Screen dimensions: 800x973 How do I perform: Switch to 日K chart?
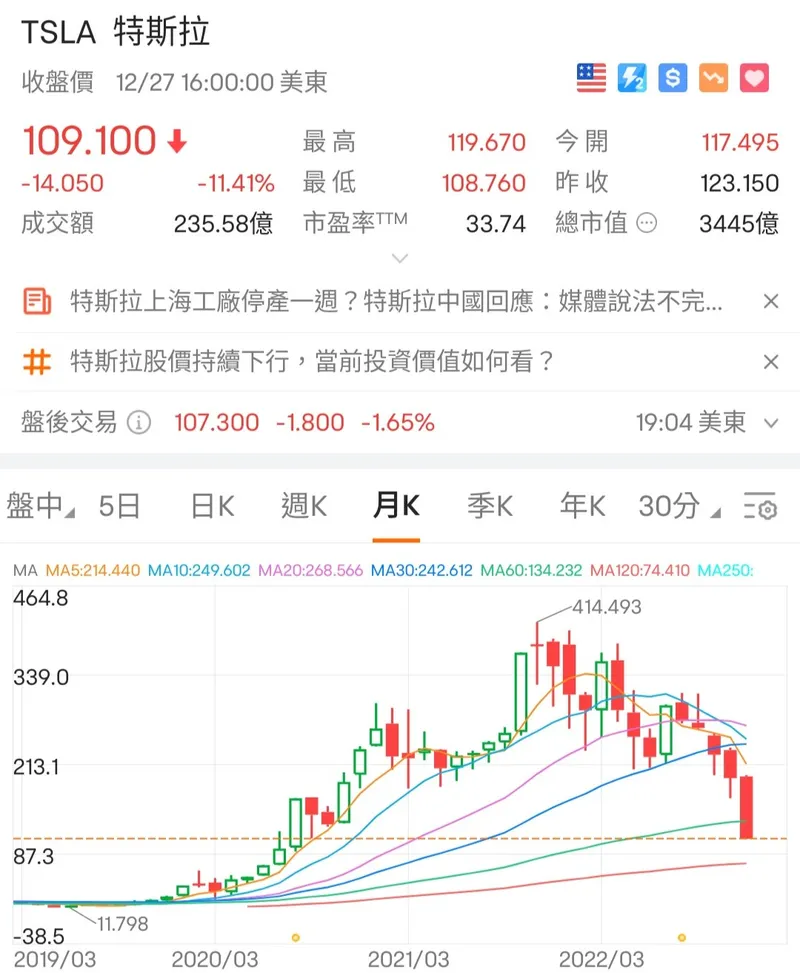tap(212, 507)
